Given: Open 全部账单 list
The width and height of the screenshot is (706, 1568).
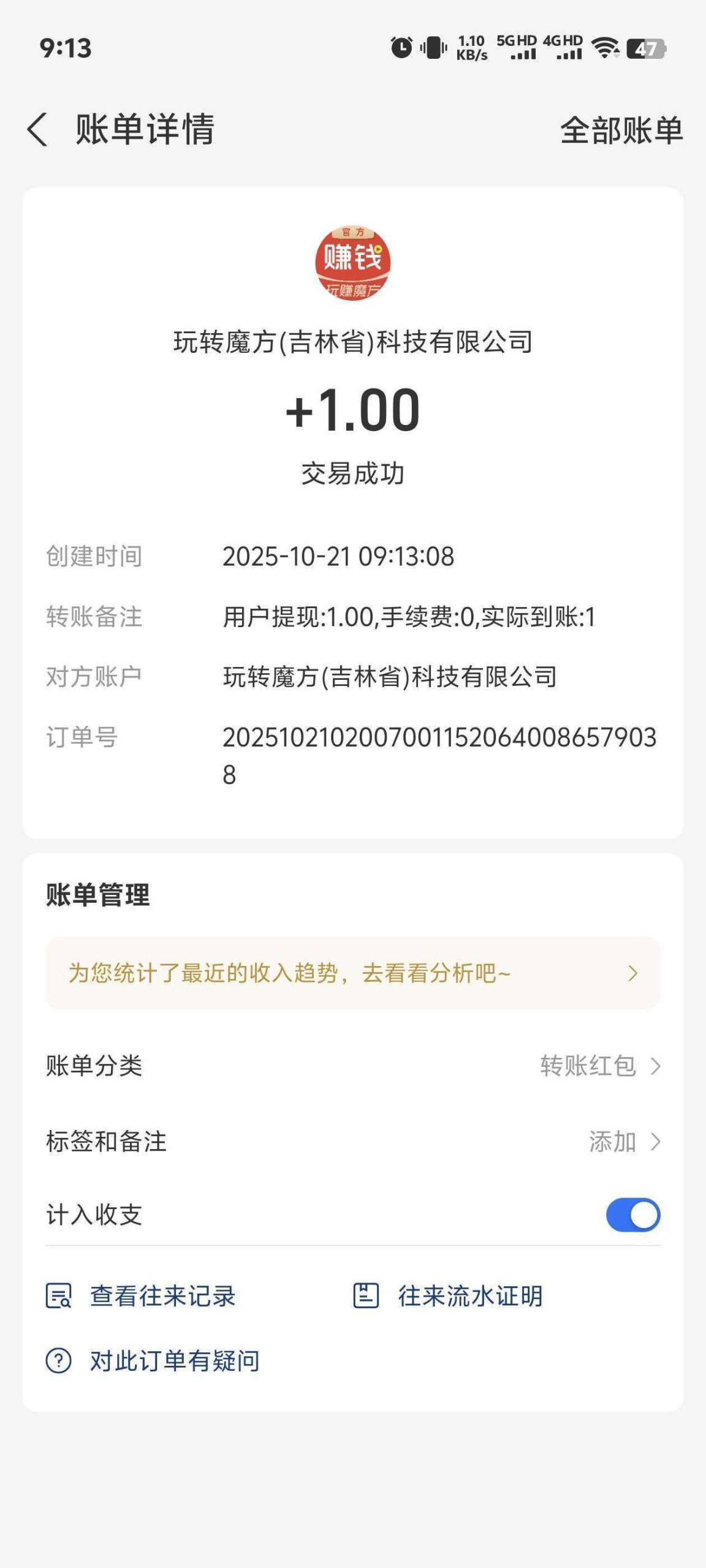Looking at the screenshot, I should (x=621, y=130).
